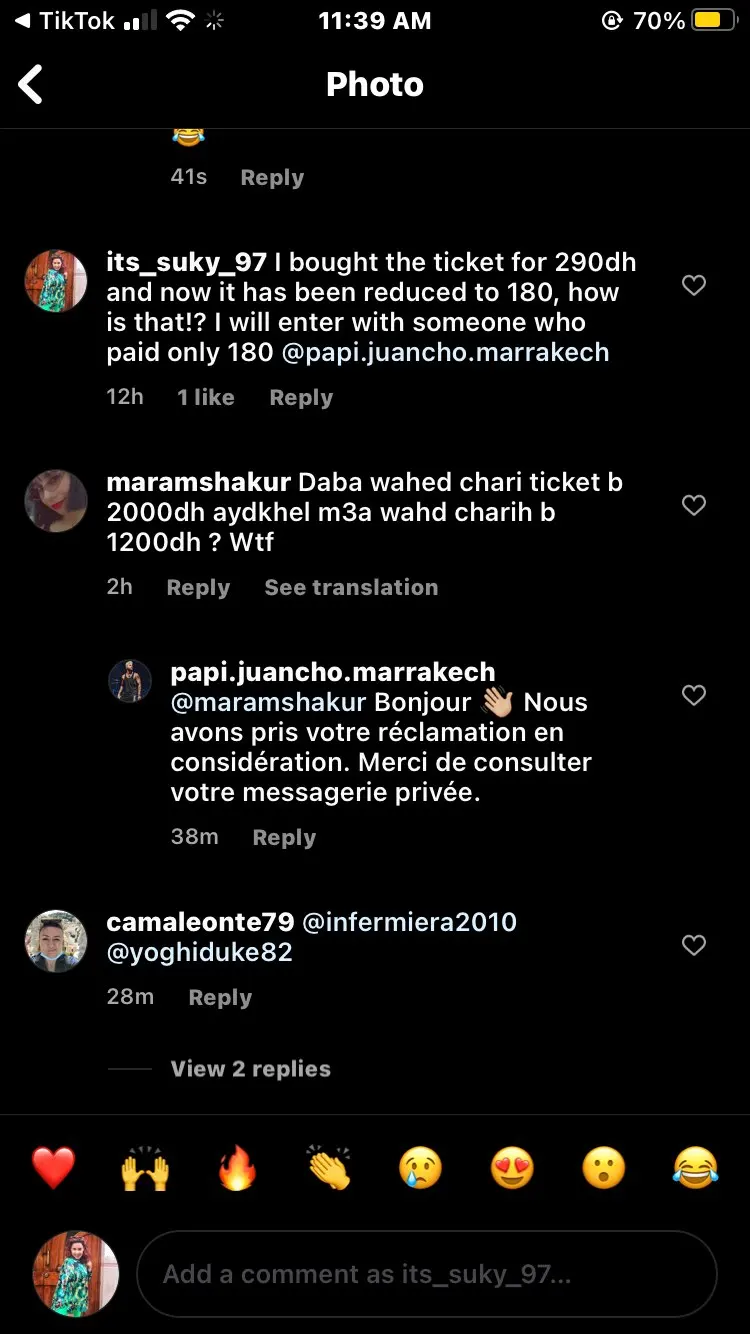Viewport: 750px width, 1334px height.
Task: Expand View 2 replies
Action: point(250,1069)
